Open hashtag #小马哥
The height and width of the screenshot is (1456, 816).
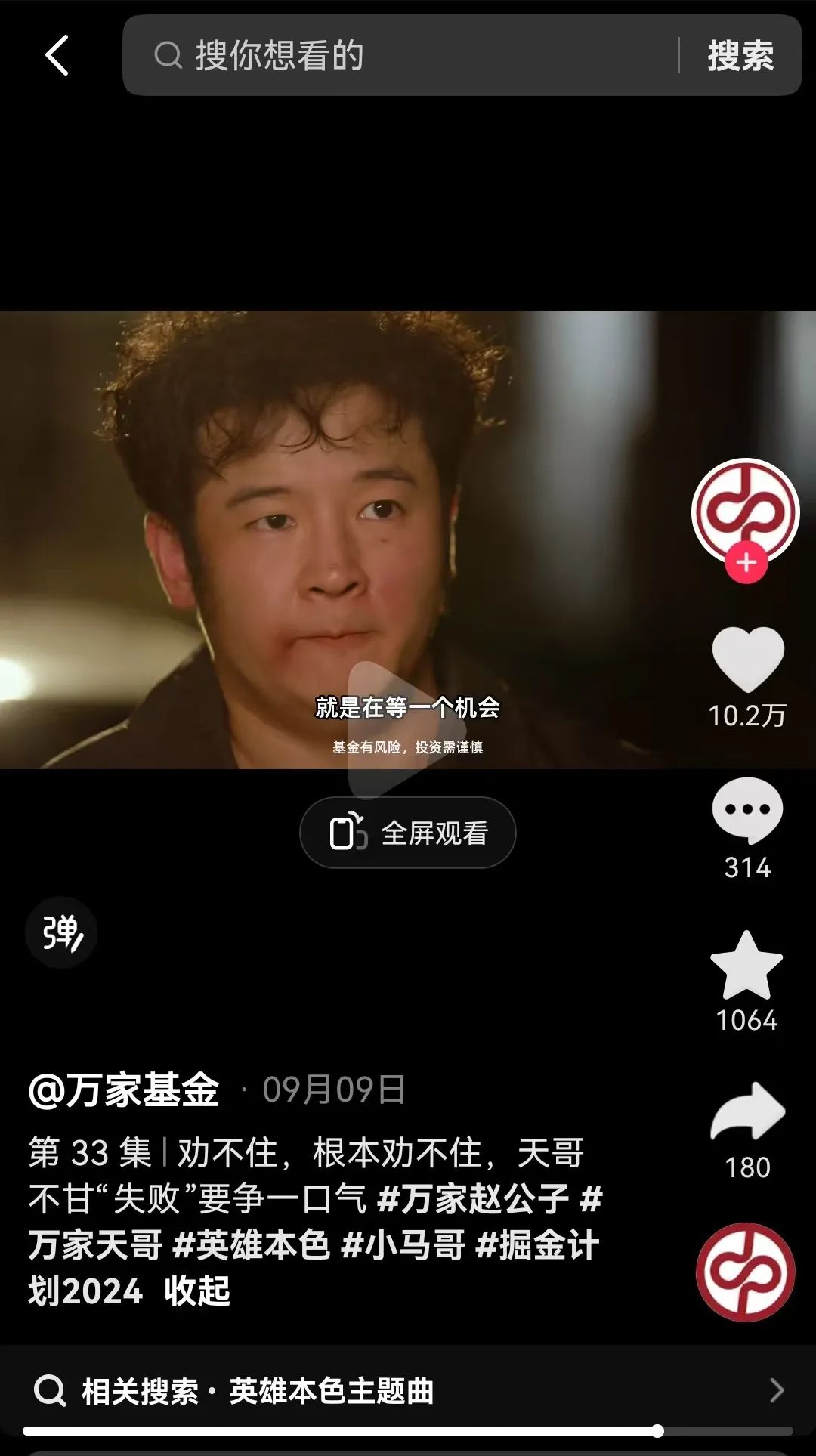tap(403, 1245)
